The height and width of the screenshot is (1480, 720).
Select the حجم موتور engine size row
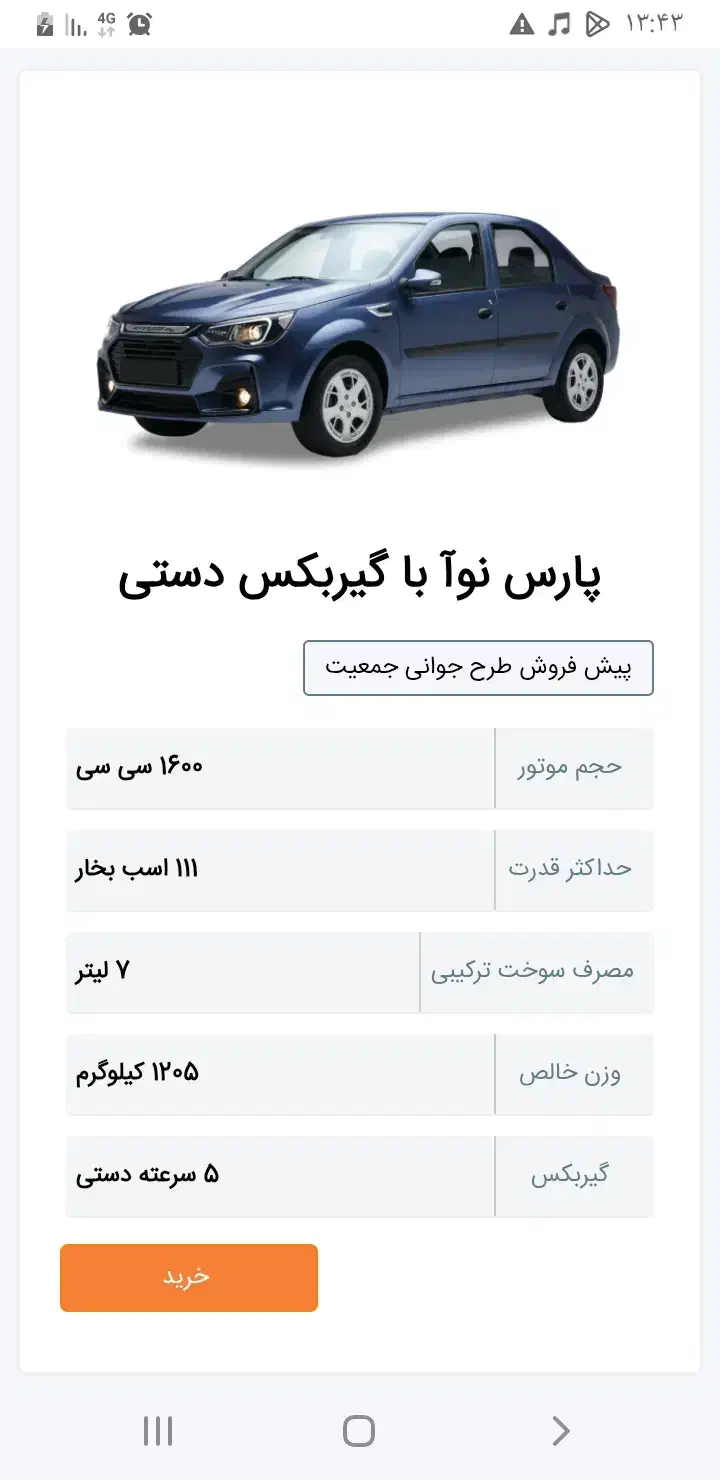point(574,766)
